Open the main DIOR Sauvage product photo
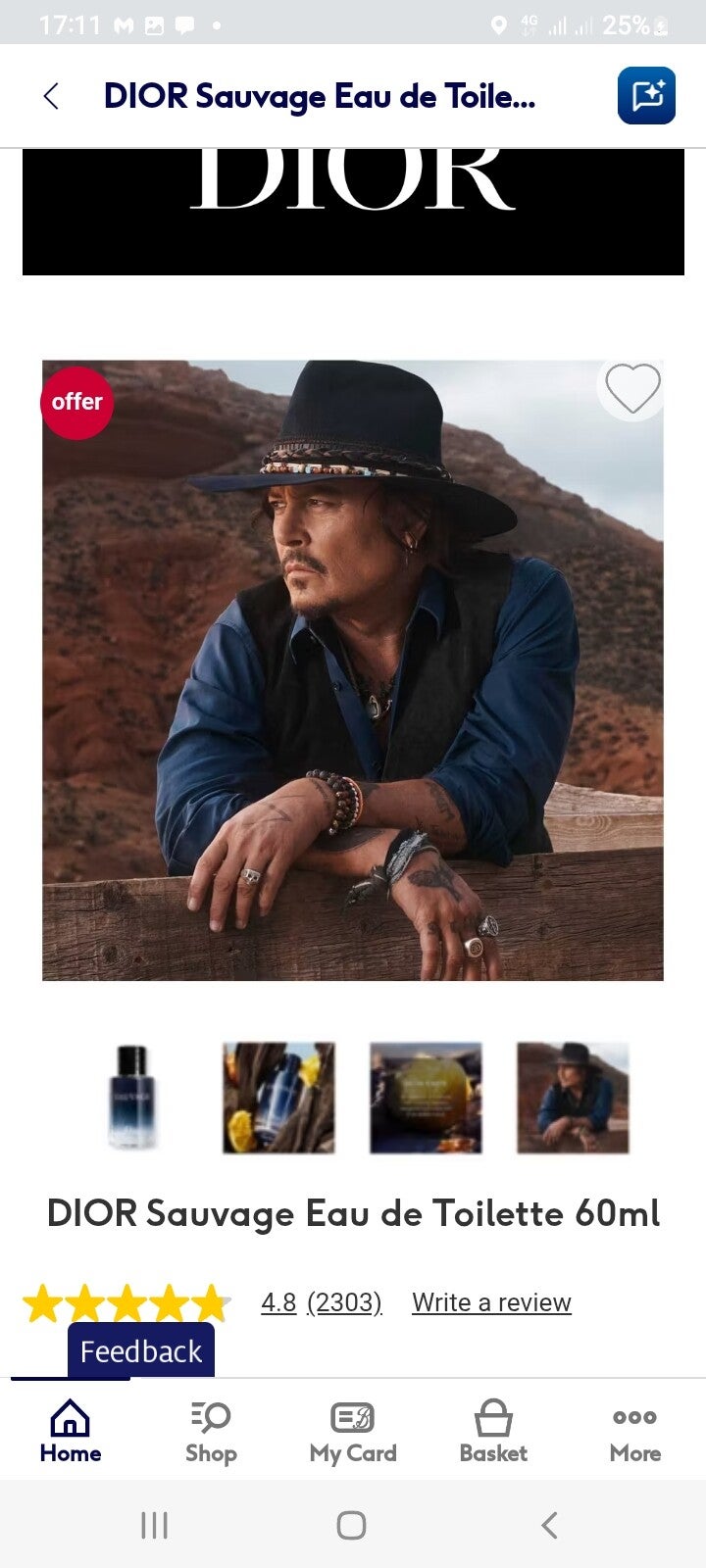 point(353,670)
